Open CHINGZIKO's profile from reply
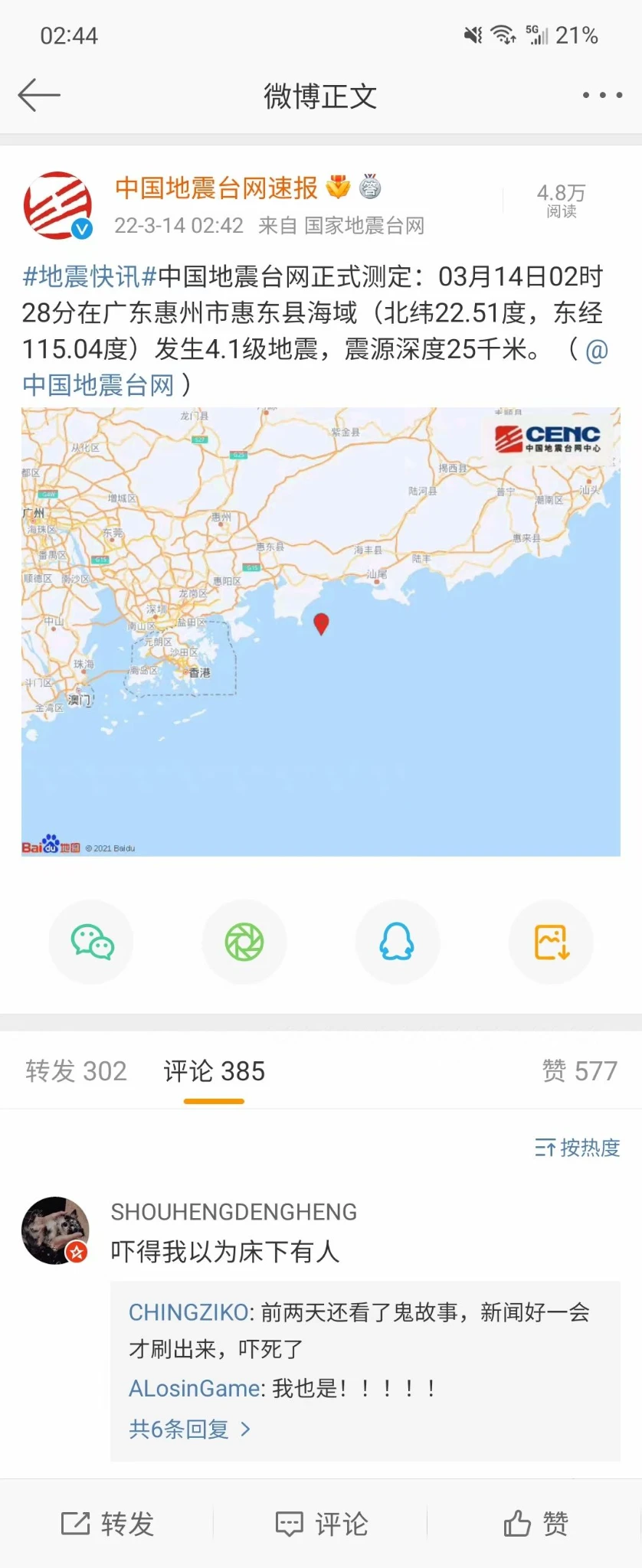The image size is (642, 1568). pyautogui.click(x=188, y=1312)
